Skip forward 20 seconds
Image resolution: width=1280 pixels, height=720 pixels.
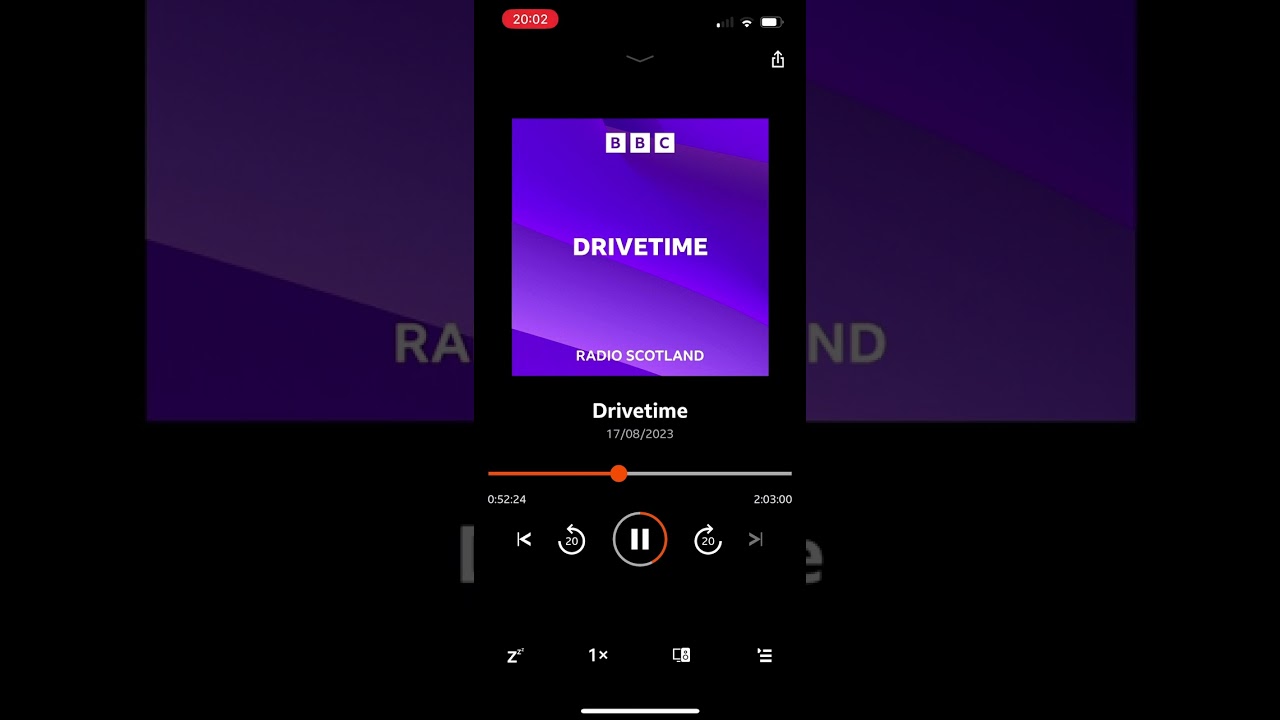[708, 540]
